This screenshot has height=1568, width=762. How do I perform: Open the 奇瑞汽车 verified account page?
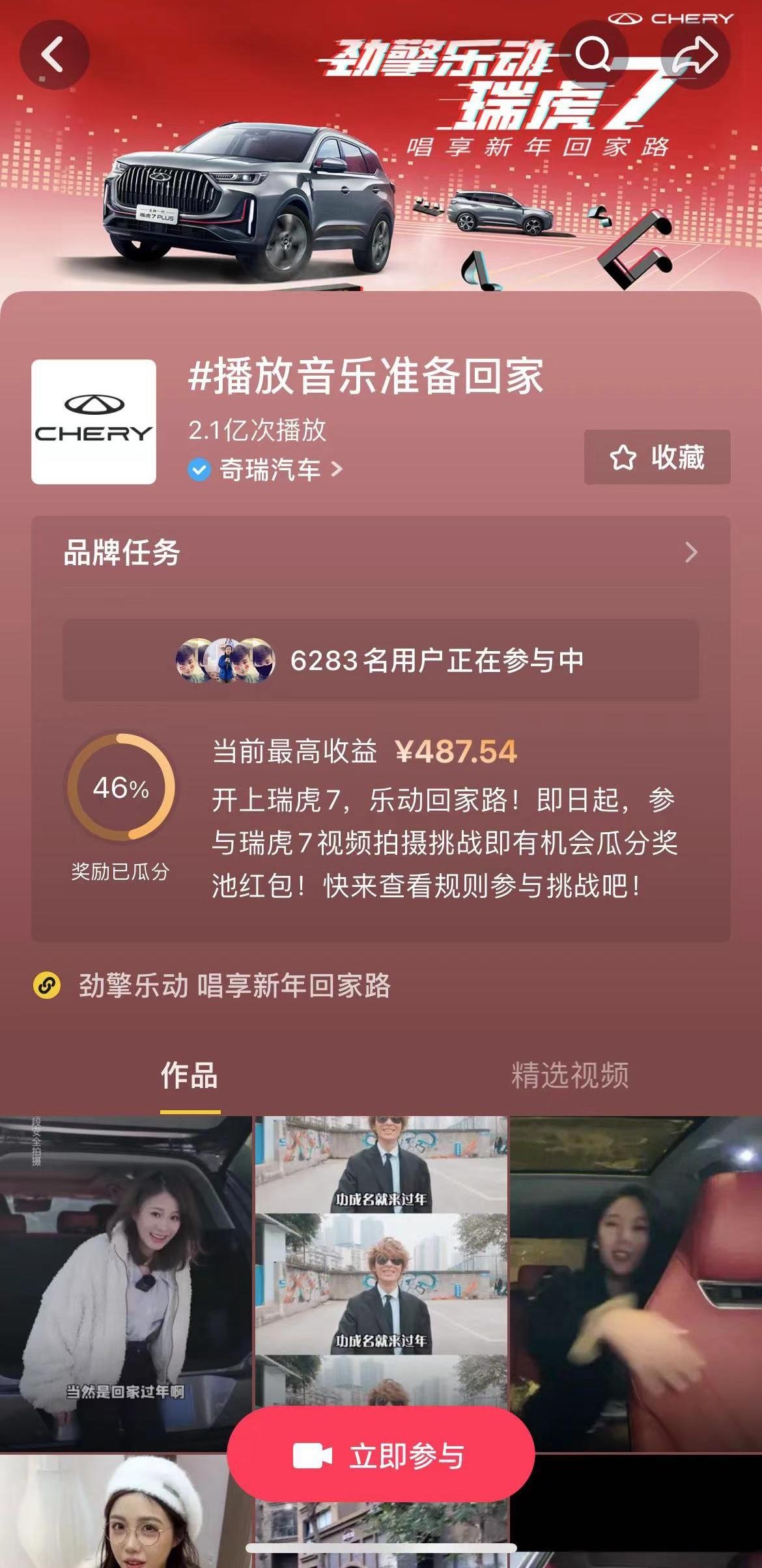270,469
